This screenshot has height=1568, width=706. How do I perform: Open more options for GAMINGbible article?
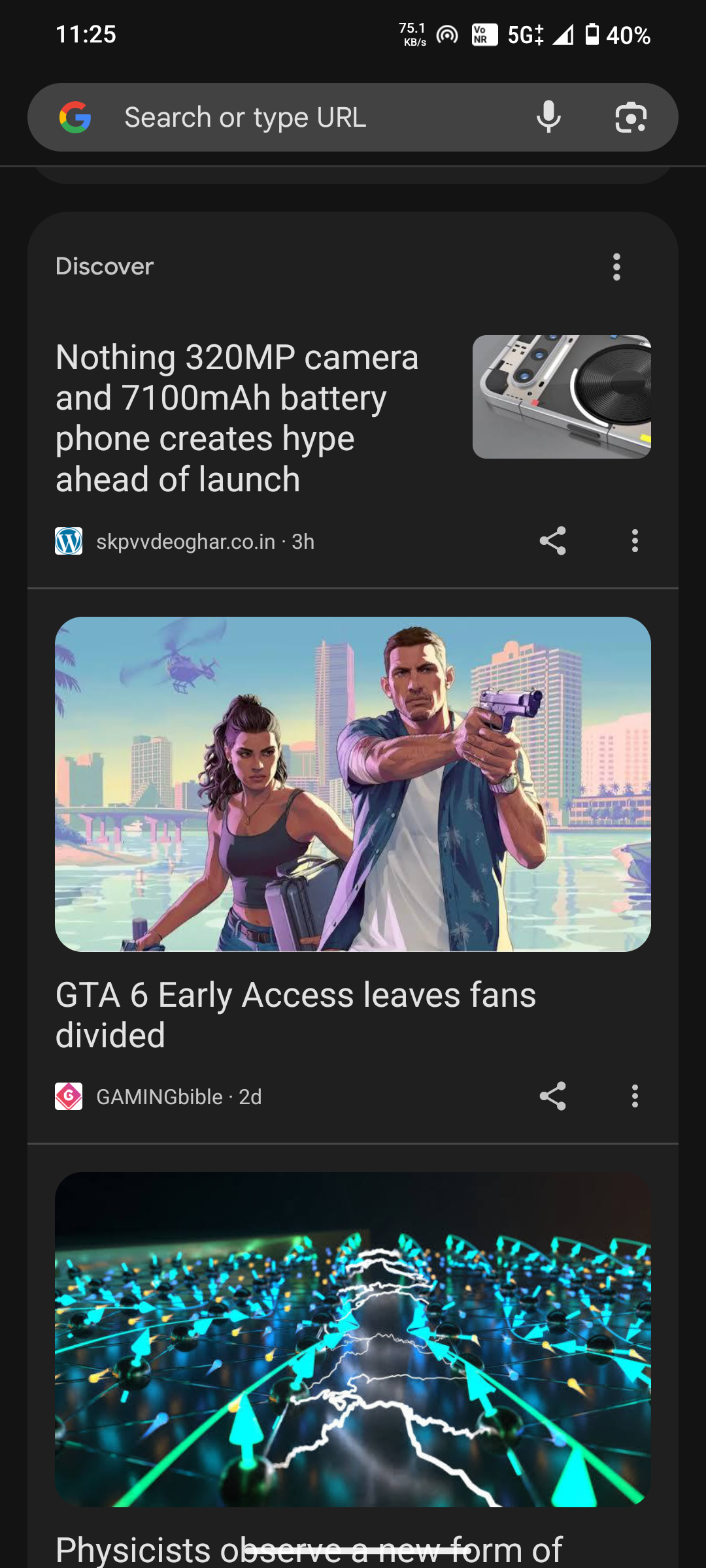pos(635,1096)
